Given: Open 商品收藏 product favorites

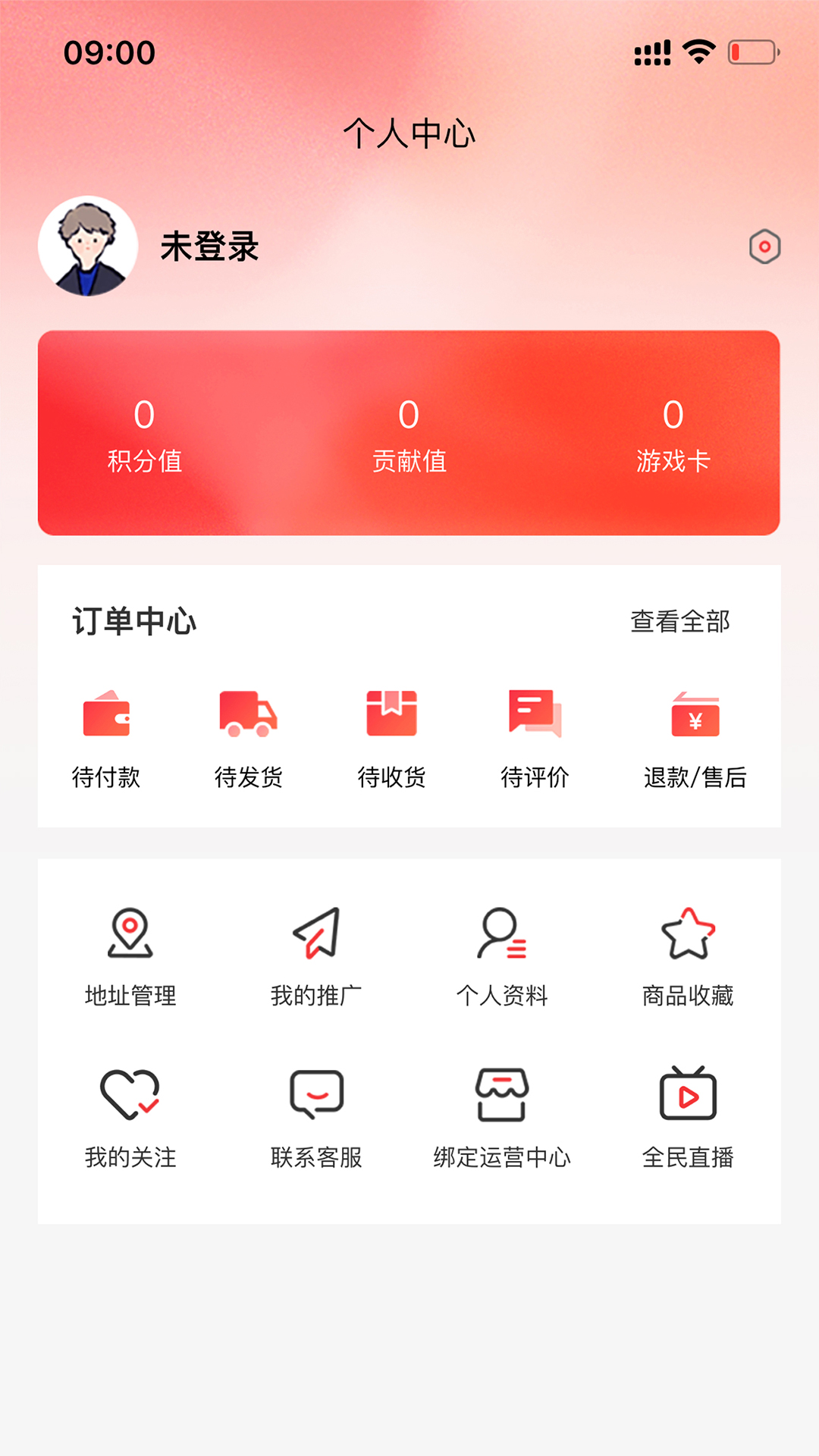Looking at the screenshot, I should (x=688, y=955).
